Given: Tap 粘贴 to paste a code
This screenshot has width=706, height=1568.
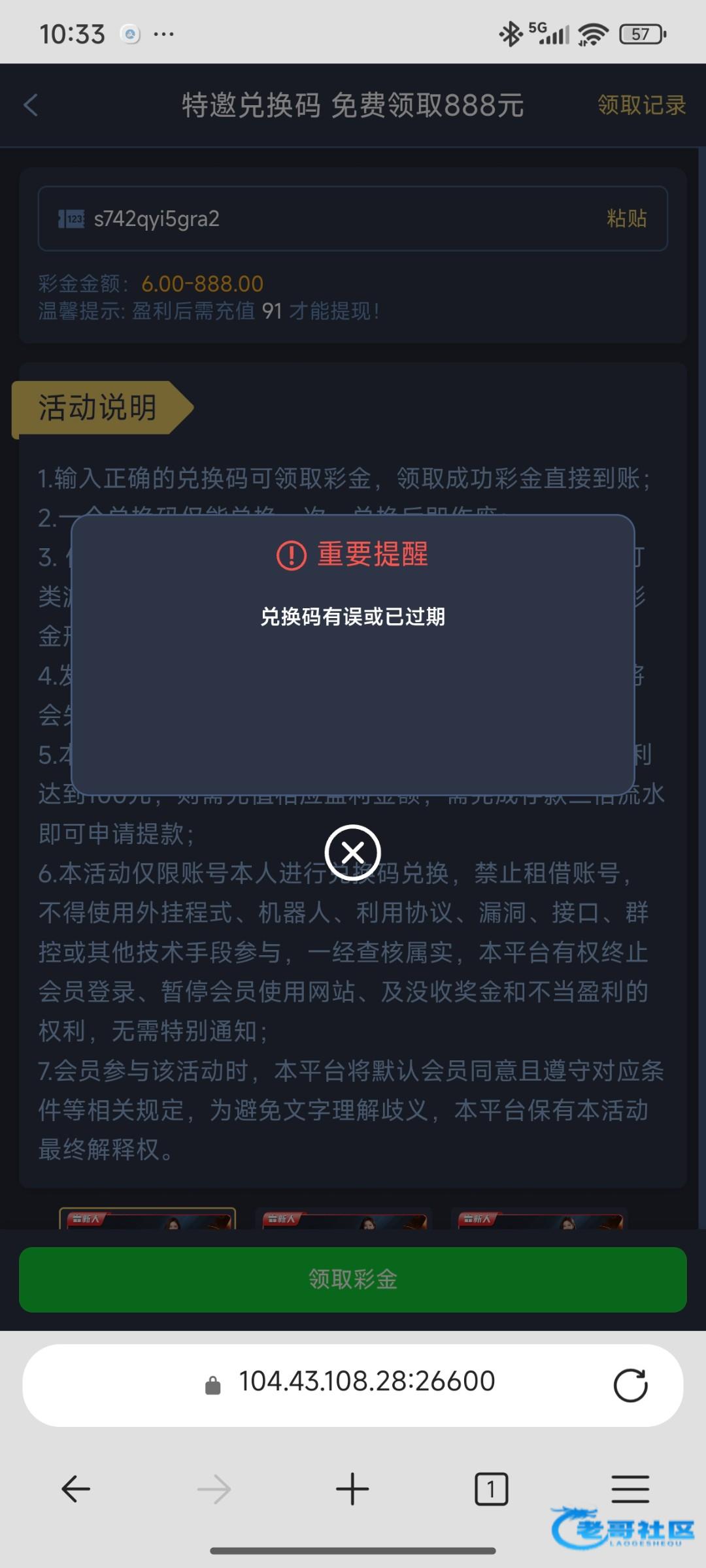Looking at the screenshot, I should (626, 218).
